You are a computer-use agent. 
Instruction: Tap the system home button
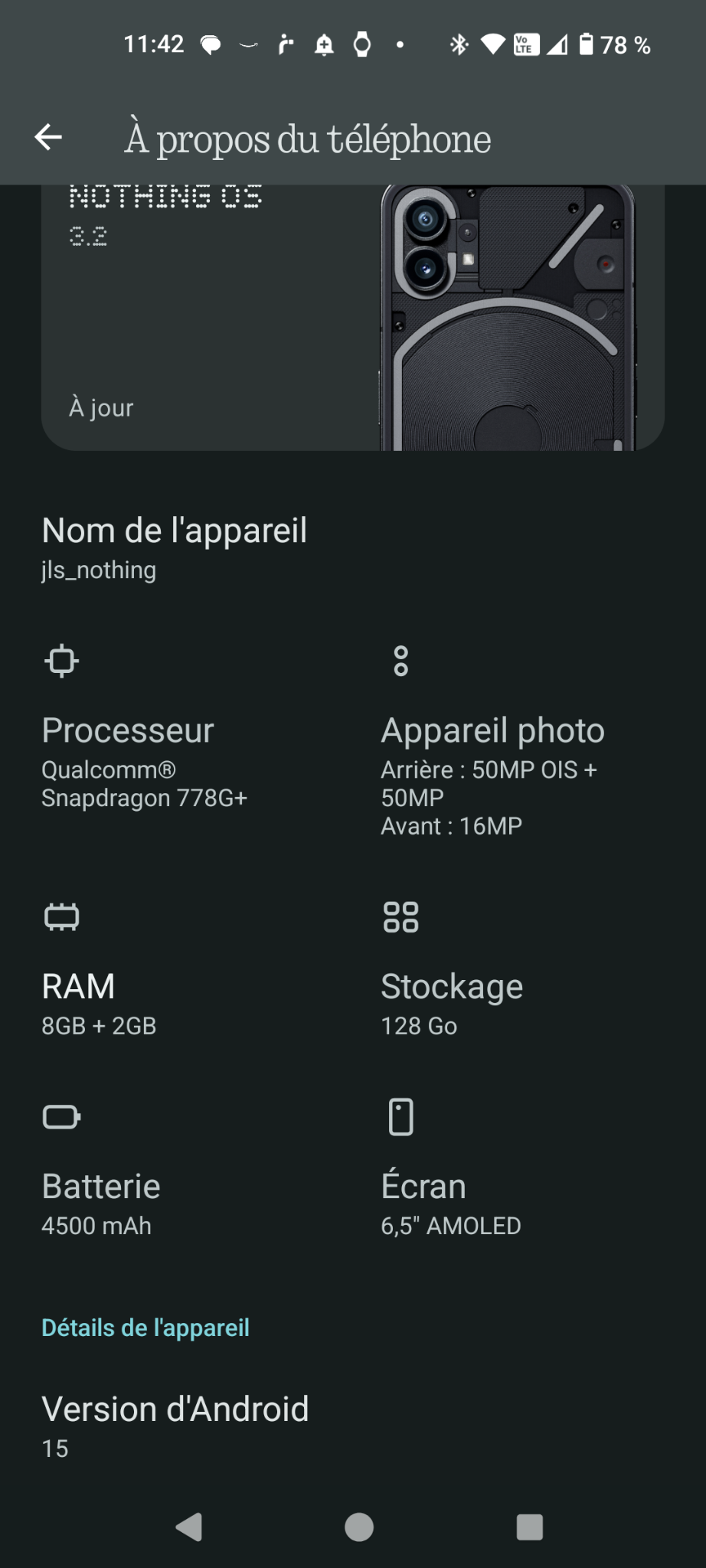(359, 1527)
